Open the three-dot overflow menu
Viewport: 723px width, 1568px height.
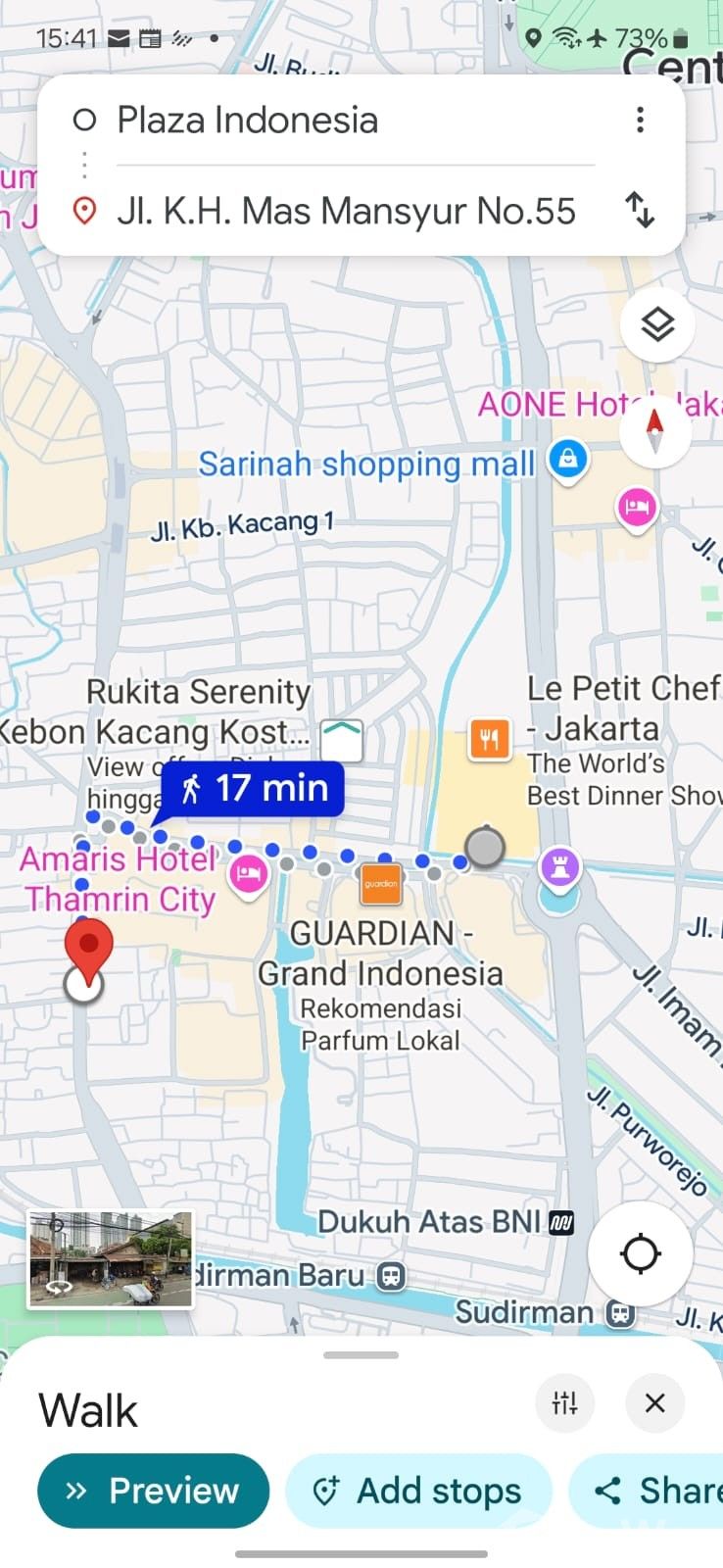640,121
